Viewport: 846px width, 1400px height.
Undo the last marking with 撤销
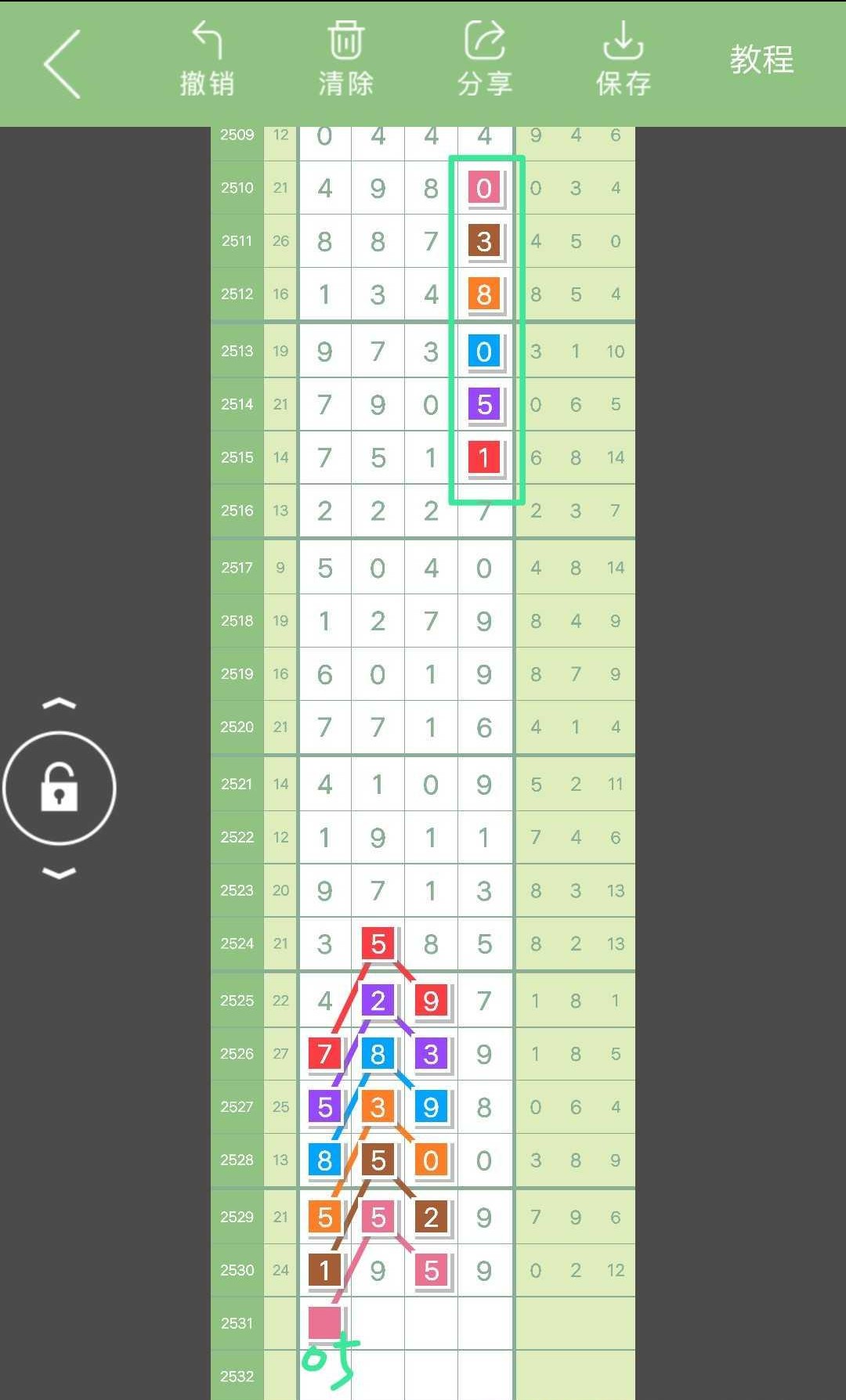pyautogui.click(x=207, y=60)
